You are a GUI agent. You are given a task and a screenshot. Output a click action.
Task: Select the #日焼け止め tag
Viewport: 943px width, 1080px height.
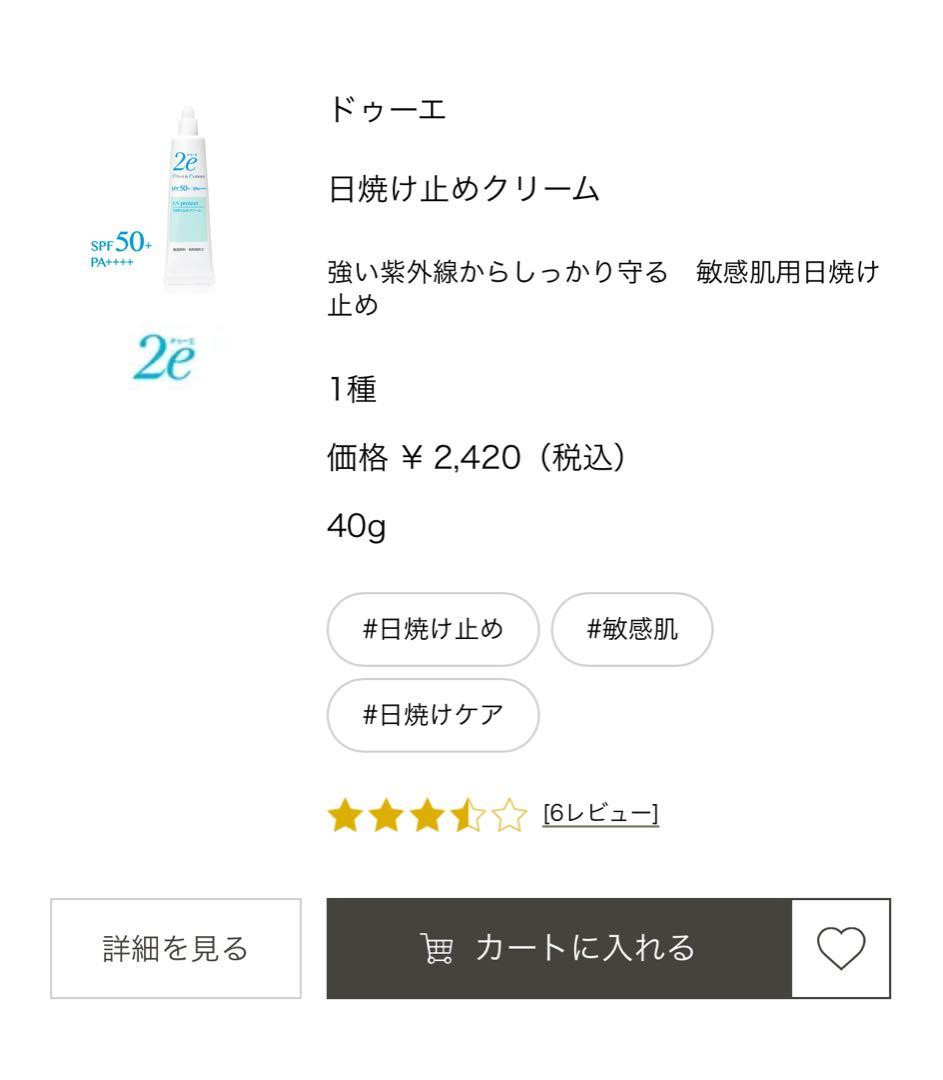click(x=432, y=629)
